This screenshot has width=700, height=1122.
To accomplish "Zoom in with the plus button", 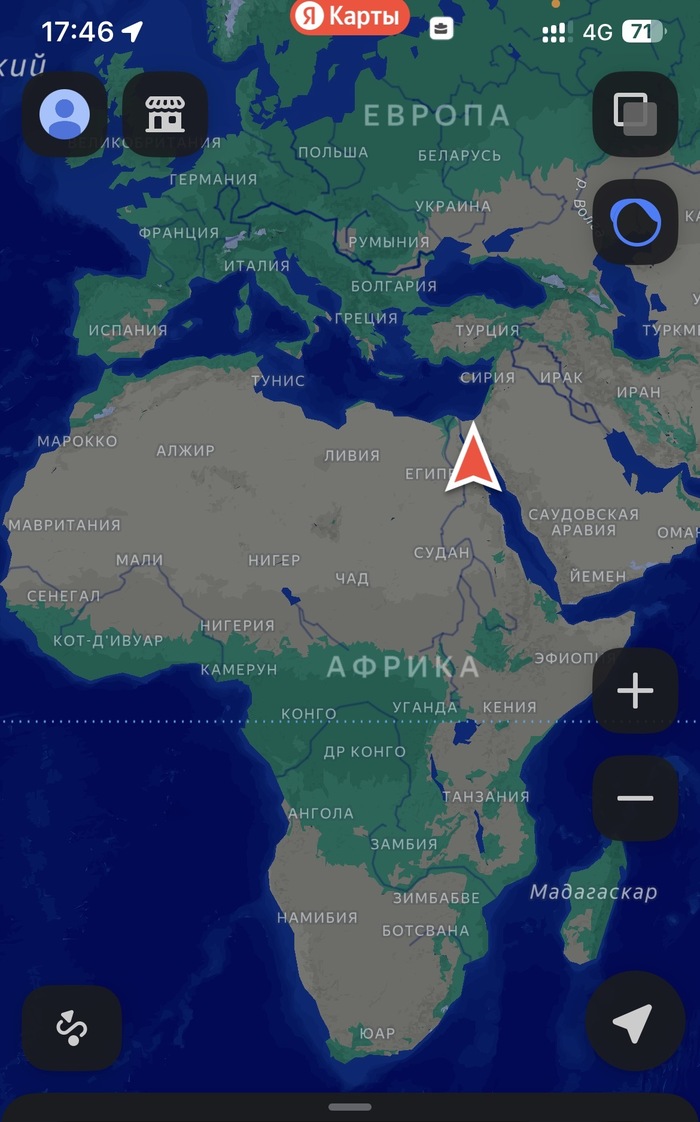I will (x=635, y=691).
